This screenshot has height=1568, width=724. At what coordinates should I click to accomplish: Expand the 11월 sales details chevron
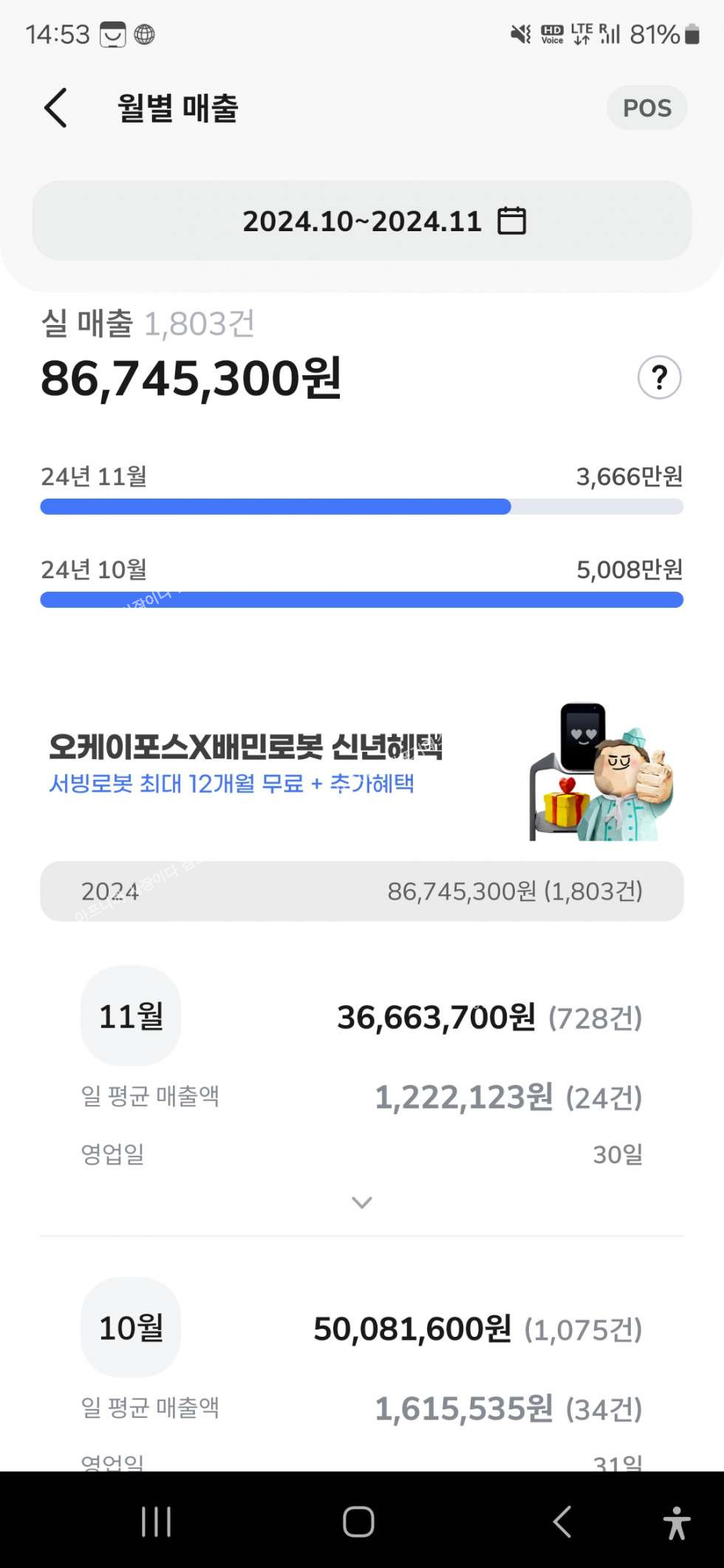[x=362, y=1202]
